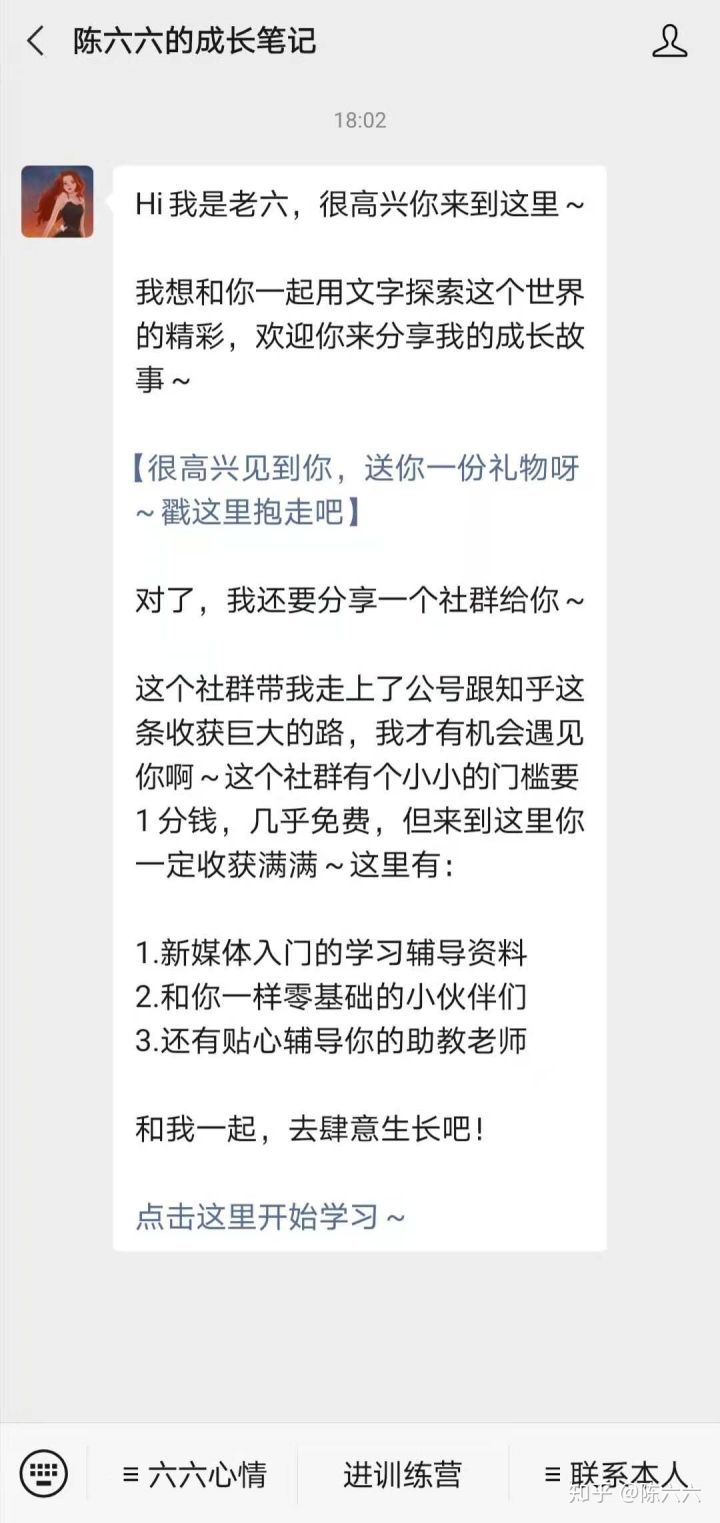
Task: Open the account profile icon
Action: point(669,42)
